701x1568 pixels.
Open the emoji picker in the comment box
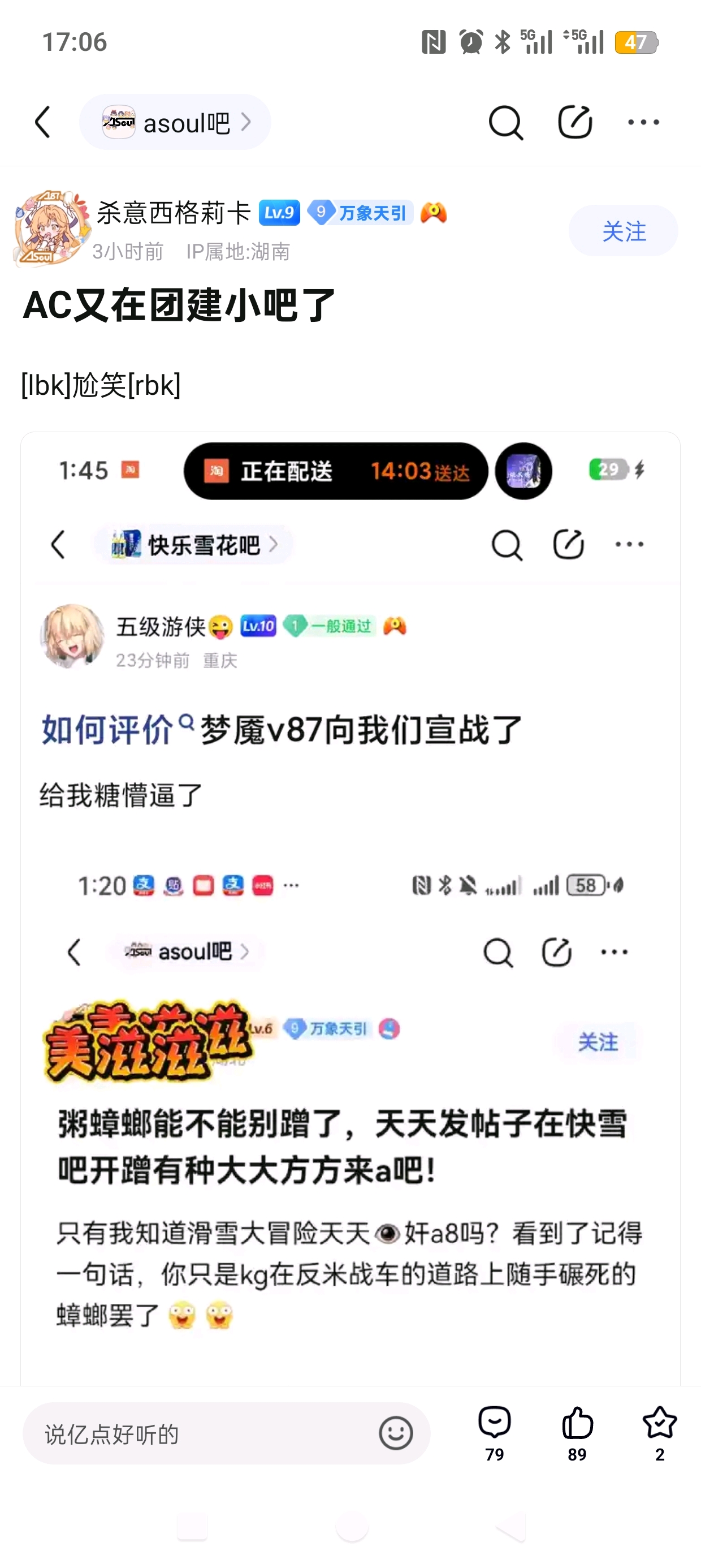396,1433
